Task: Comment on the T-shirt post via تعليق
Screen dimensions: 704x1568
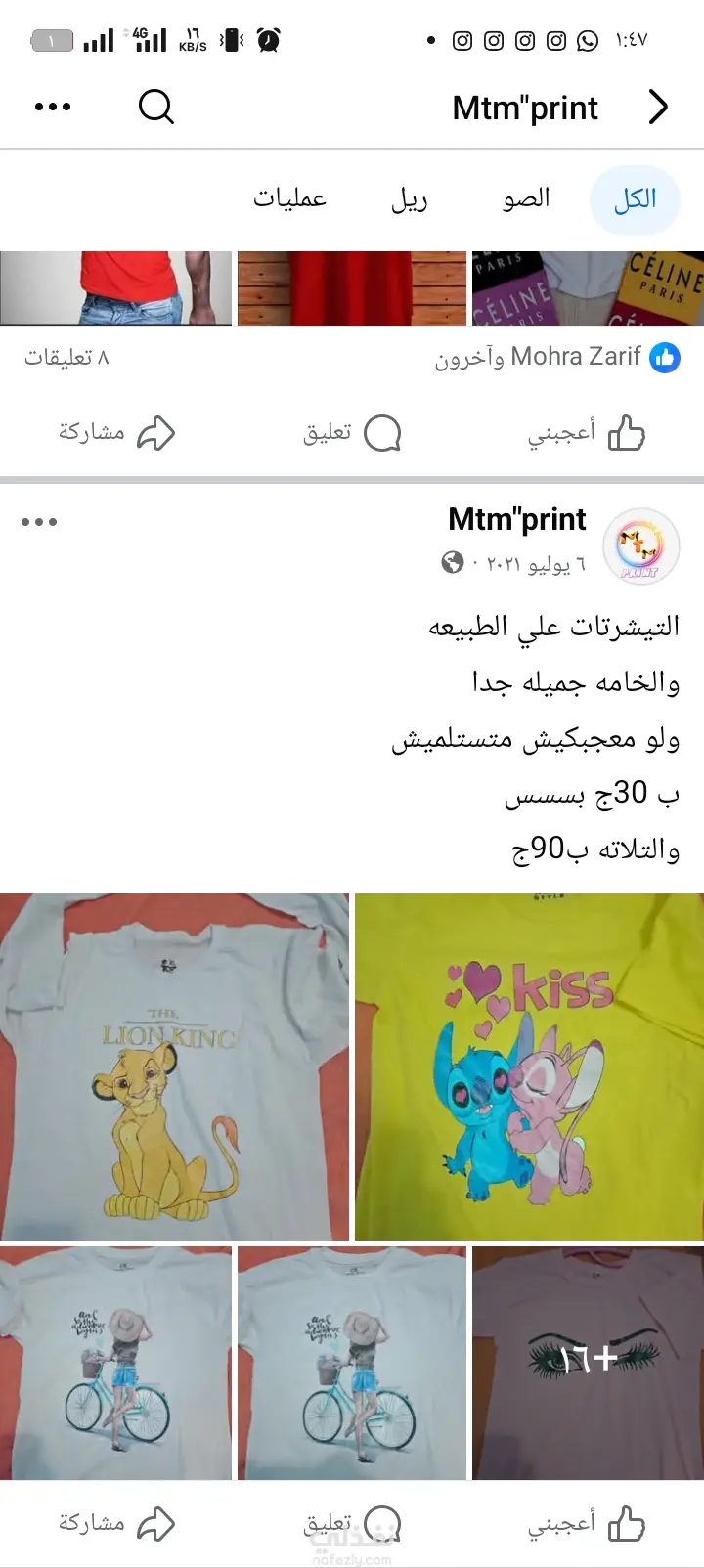Action: pos(352,1523)
